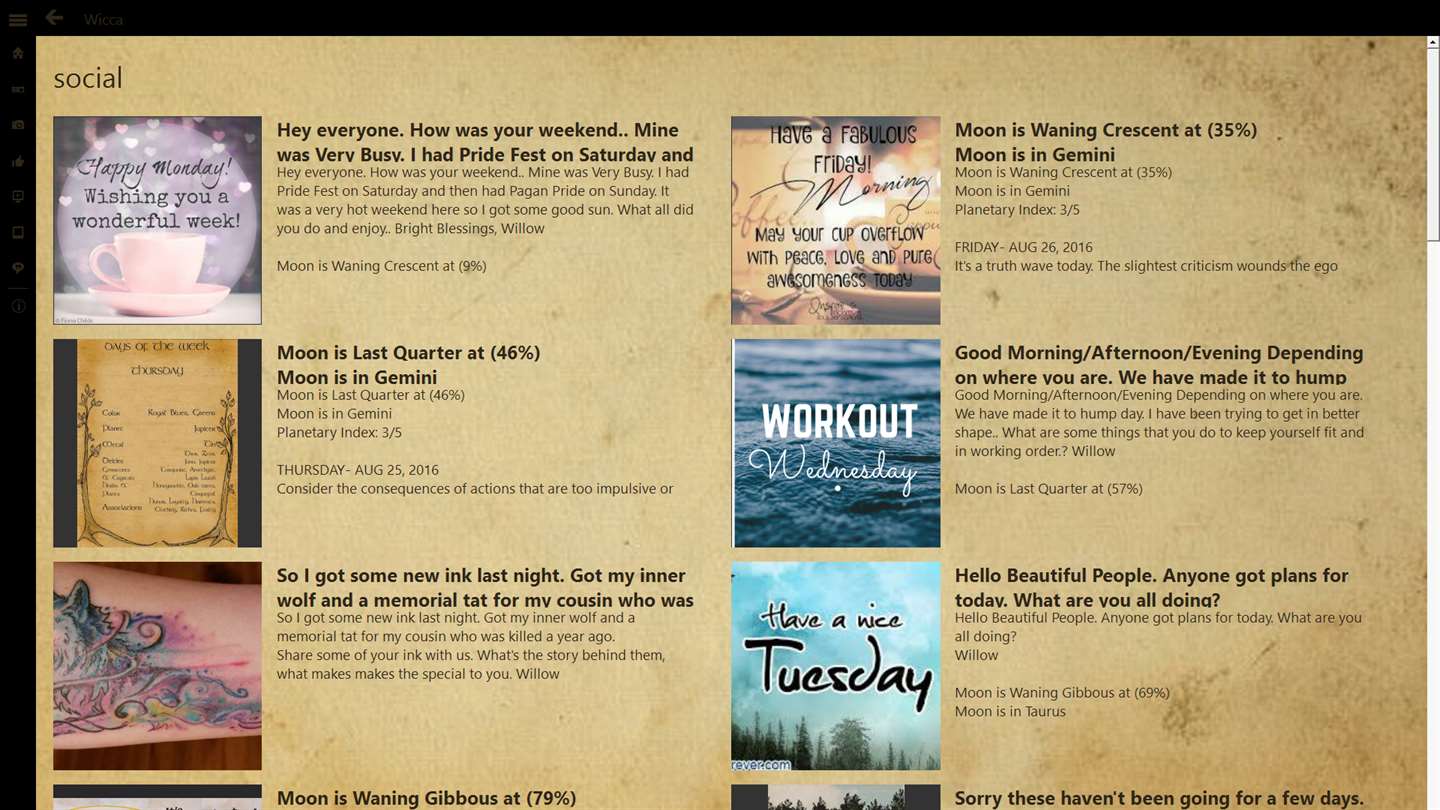1440x810 pixels.
Task: Open the thumbs-up icon in sidebar
Action: pyautogui.click(x=17, y=161)
